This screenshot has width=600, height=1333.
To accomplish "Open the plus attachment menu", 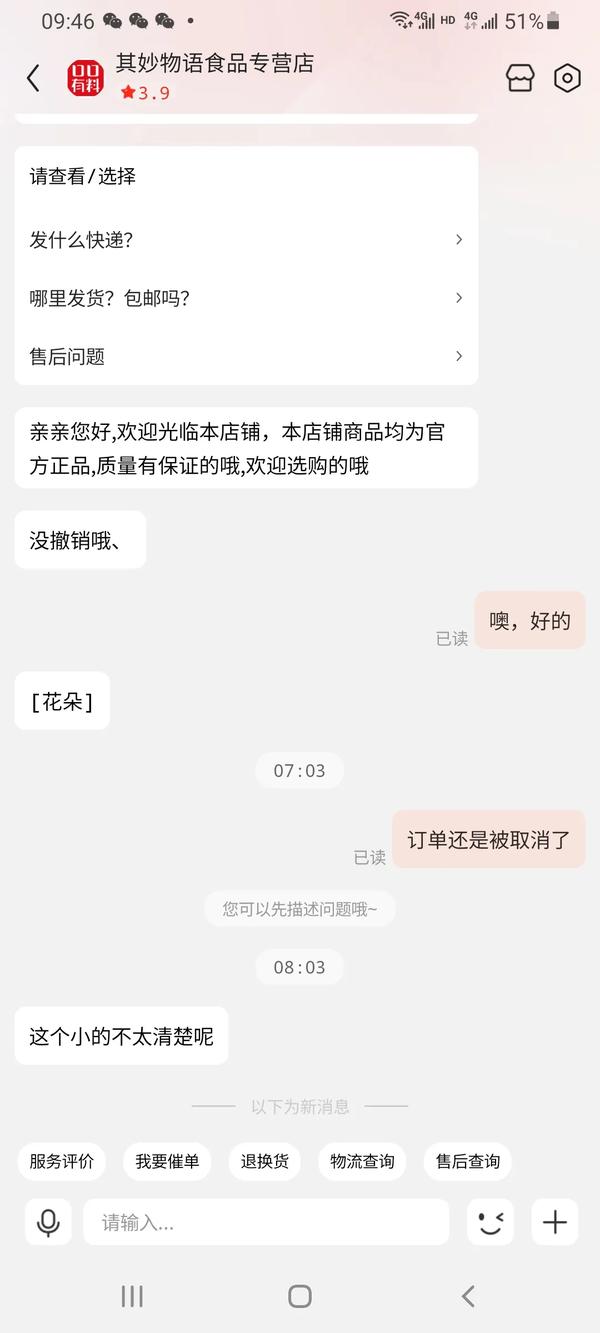I will click(x=555, y=1222).
